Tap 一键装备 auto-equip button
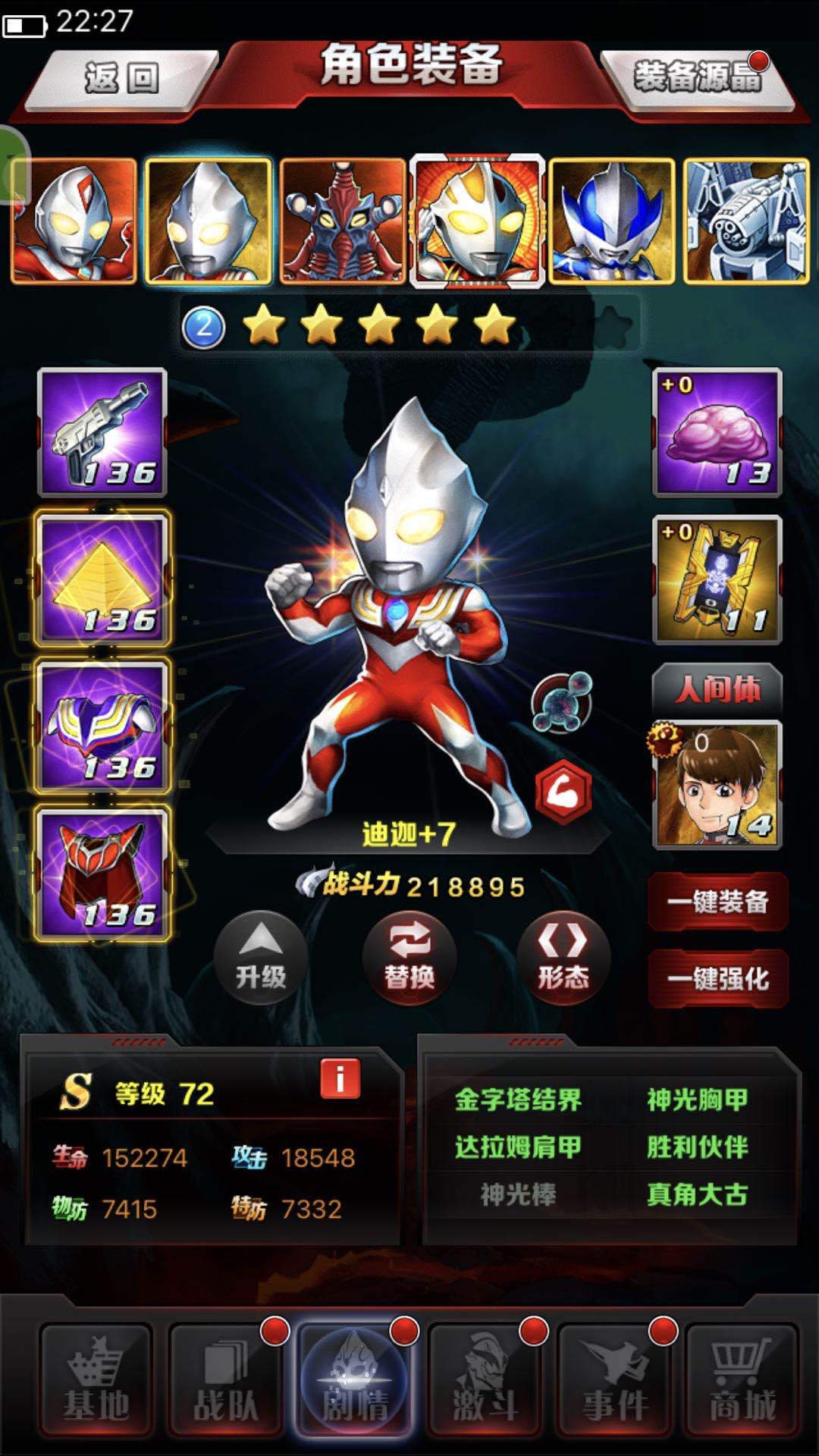This screenshot has height=1456, width=819. click(717, 902)
